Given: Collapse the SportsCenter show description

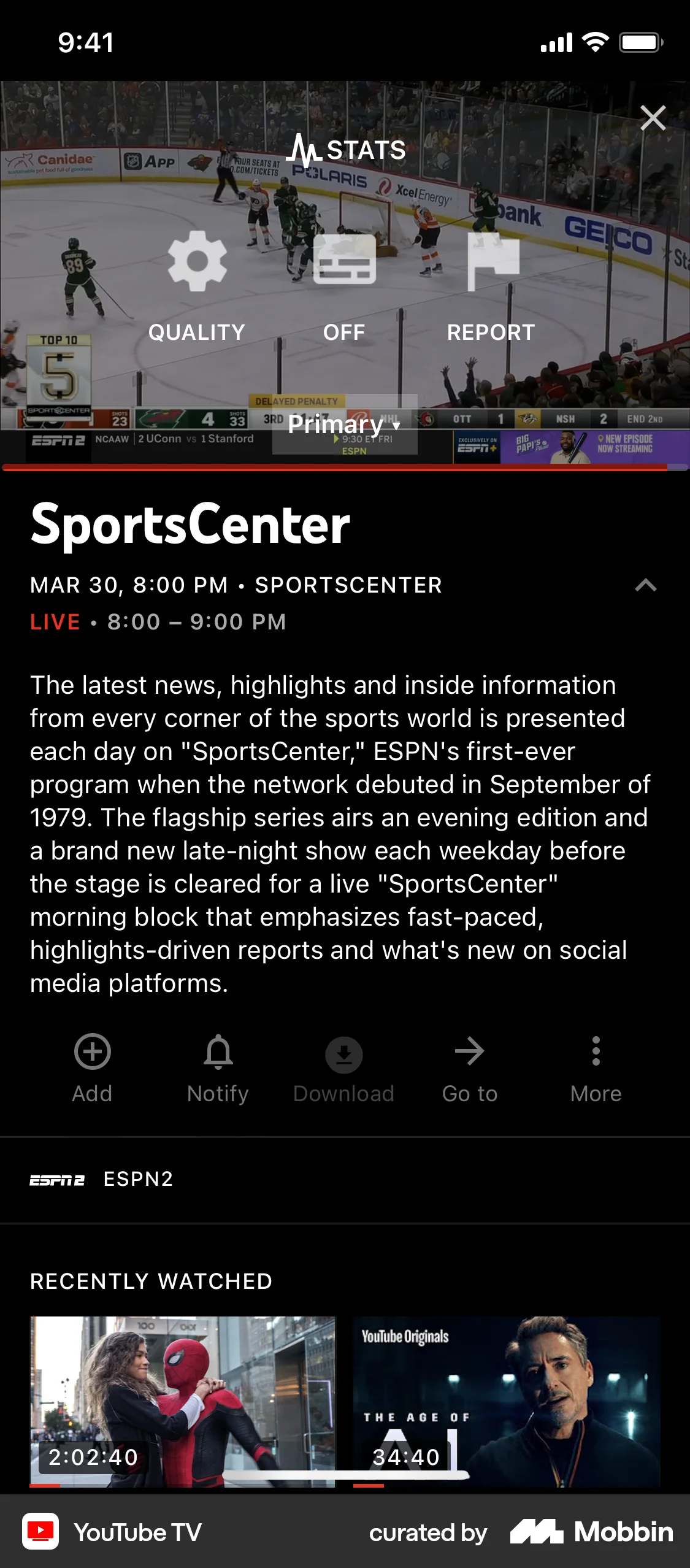Looking at the screenshot, I should pos(645,585).
